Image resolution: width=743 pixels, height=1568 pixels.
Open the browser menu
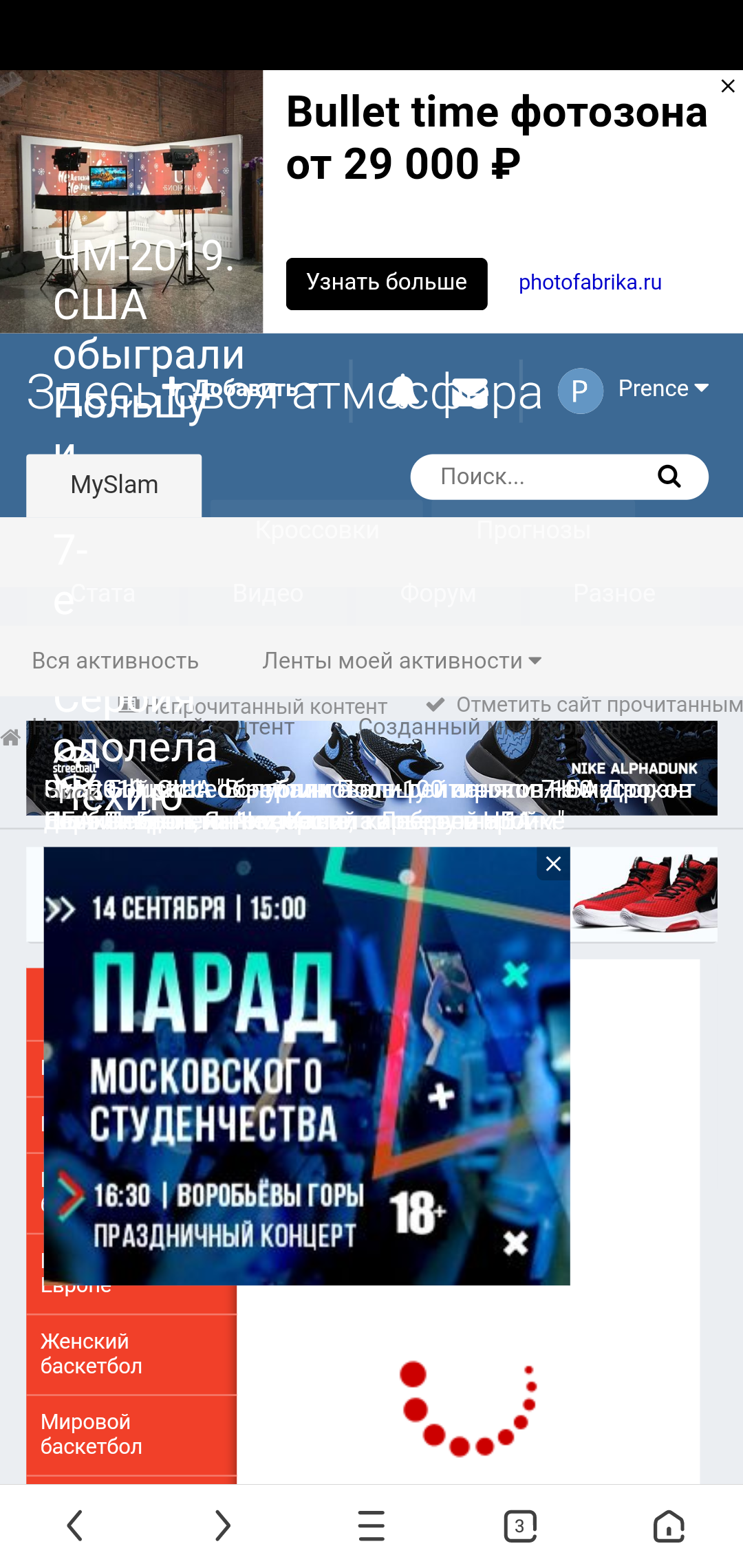pos(371,1526)
